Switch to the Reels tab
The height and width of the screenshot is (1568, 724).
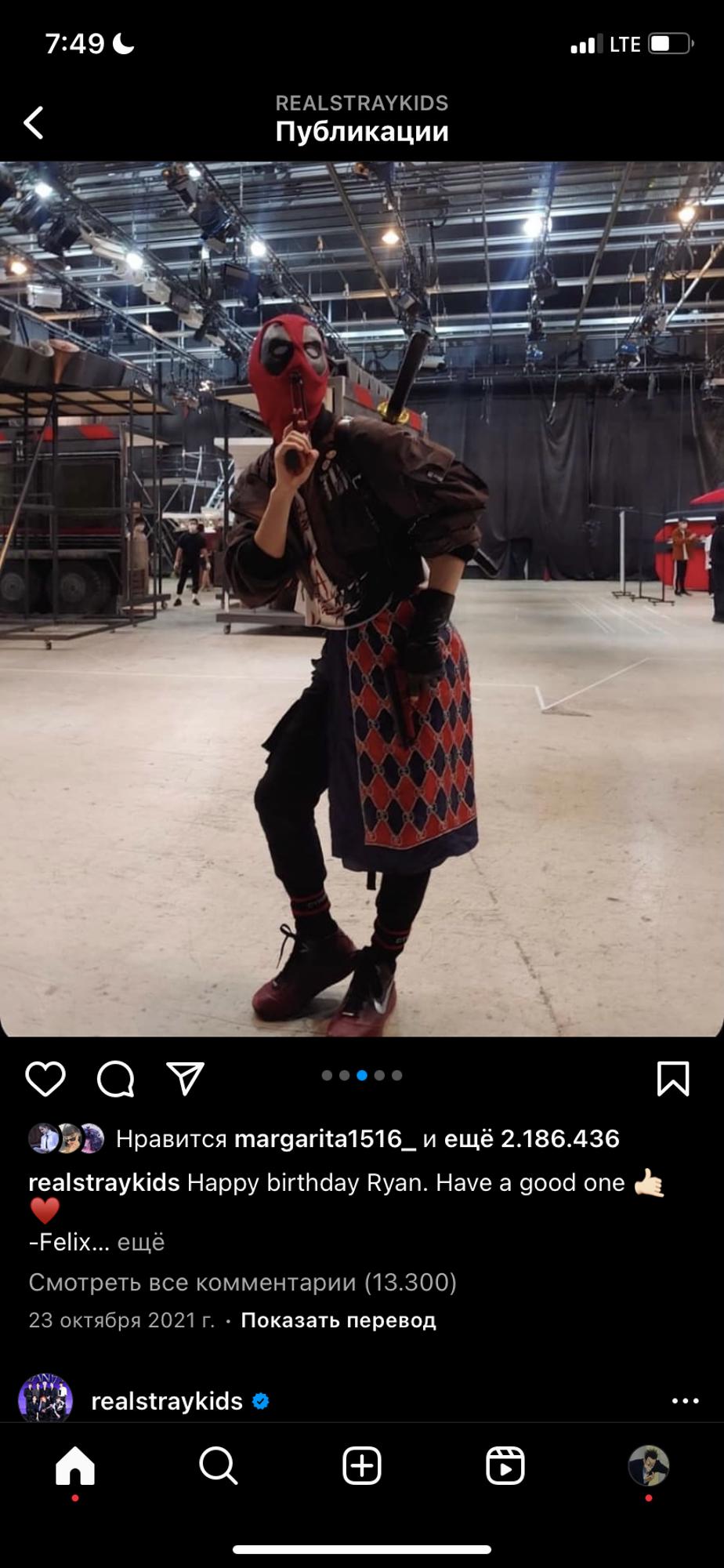(x=505, y=1465)
